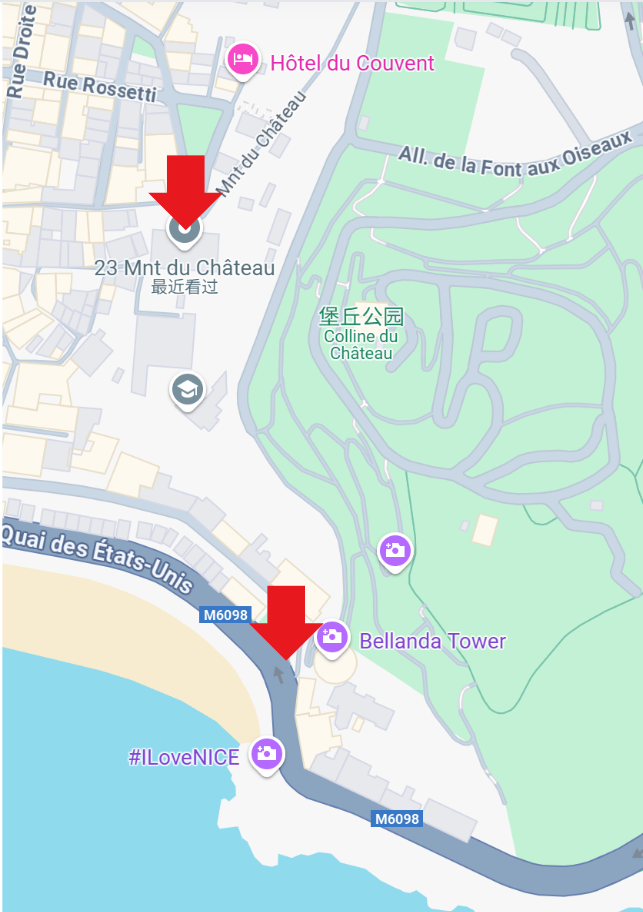Viewport: 643px width, 912px height.
Task: Select the 23 Mnt du Château marker
Action: (184, 230)
